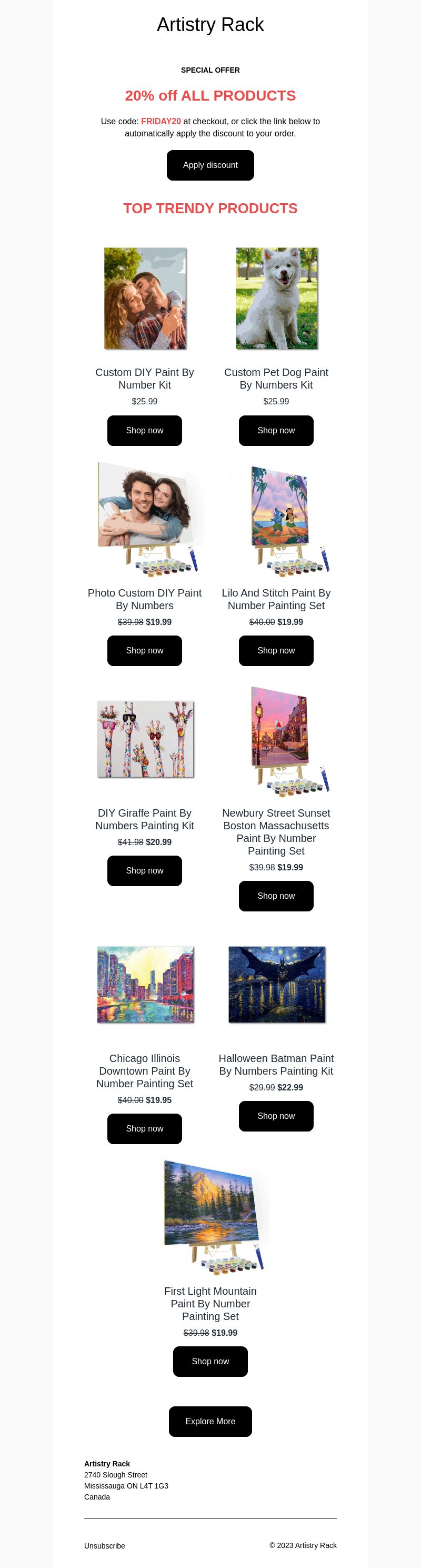The image size is (421, 1568).
Task: Shop now for Lilo And Stitch painting set
Action: [276, 650]
